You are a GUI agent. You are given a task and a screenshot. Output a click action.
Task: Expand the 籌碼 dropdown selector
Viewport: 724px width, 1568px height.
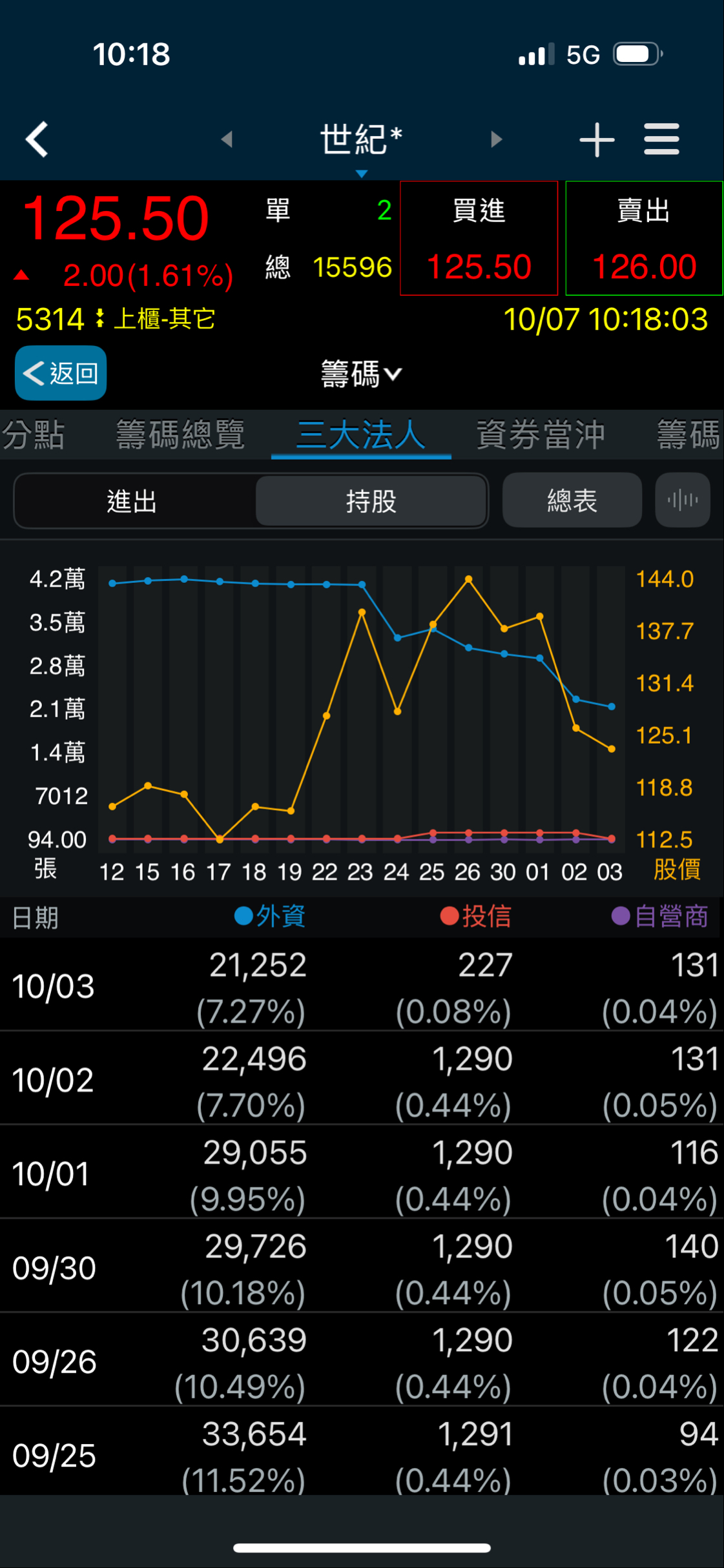coord(362,374)
